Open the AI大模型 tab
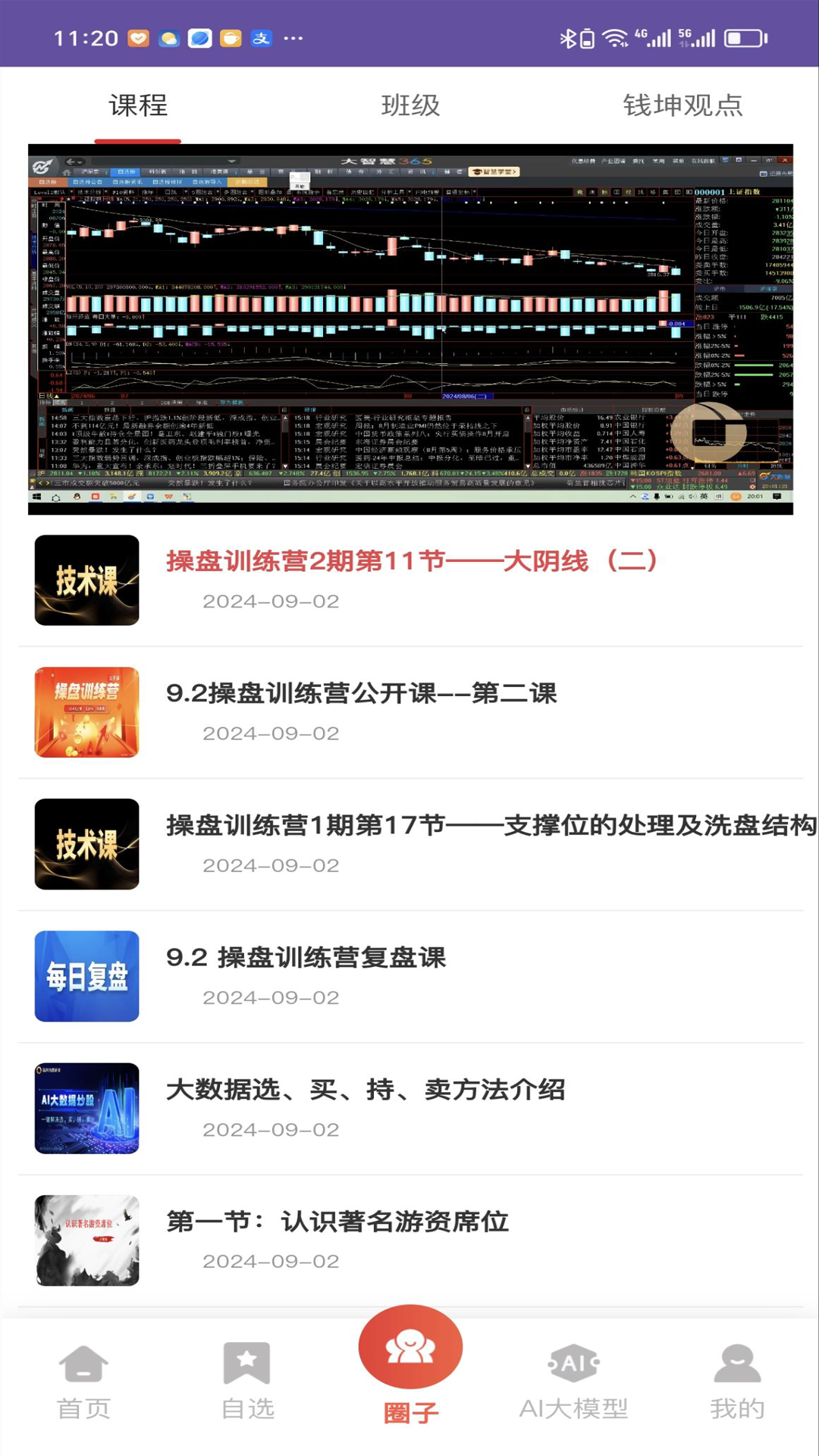Viewport: 819px width, 1456px height. 573,1381
